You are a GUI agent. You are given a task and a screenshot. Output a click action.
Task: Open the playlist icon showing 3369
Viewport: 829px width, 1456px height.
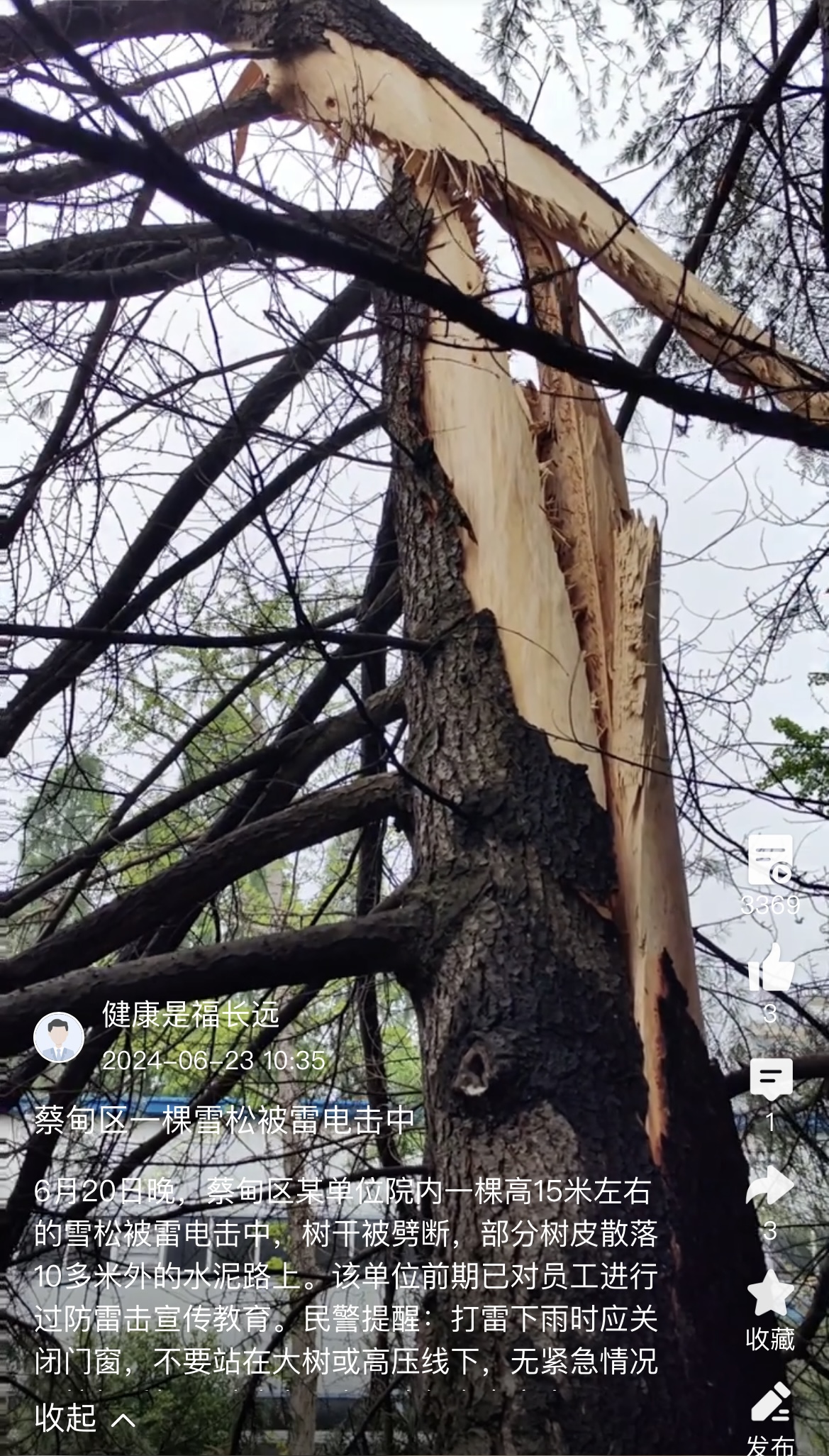pyautogui.click(x=770, y=860)
